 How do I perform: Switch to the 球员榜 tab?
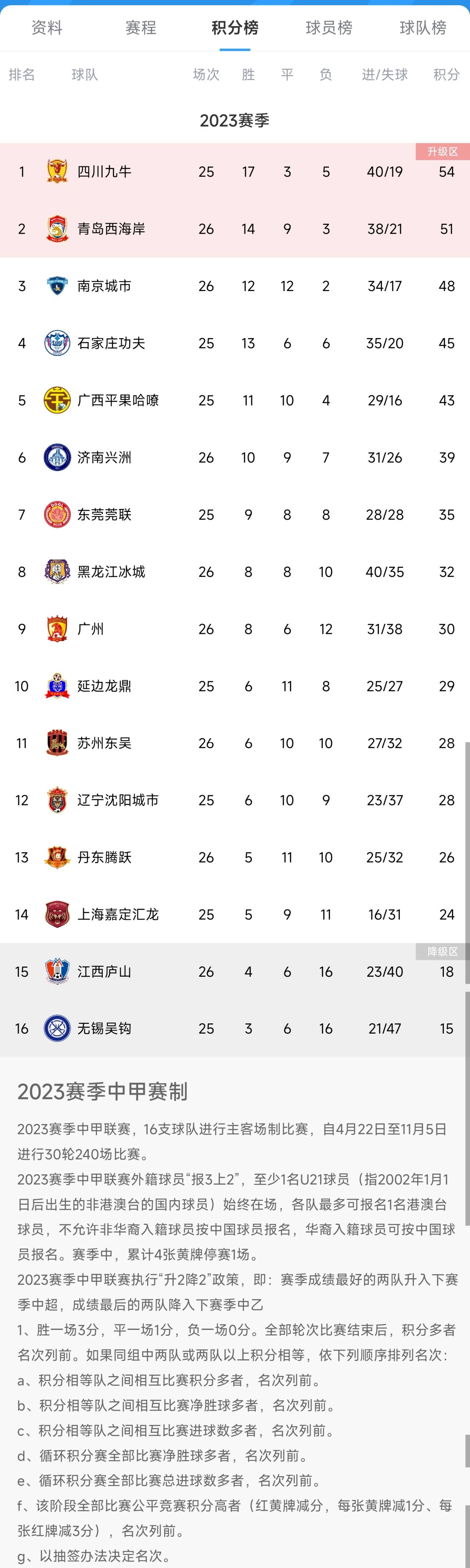(329, 28)
